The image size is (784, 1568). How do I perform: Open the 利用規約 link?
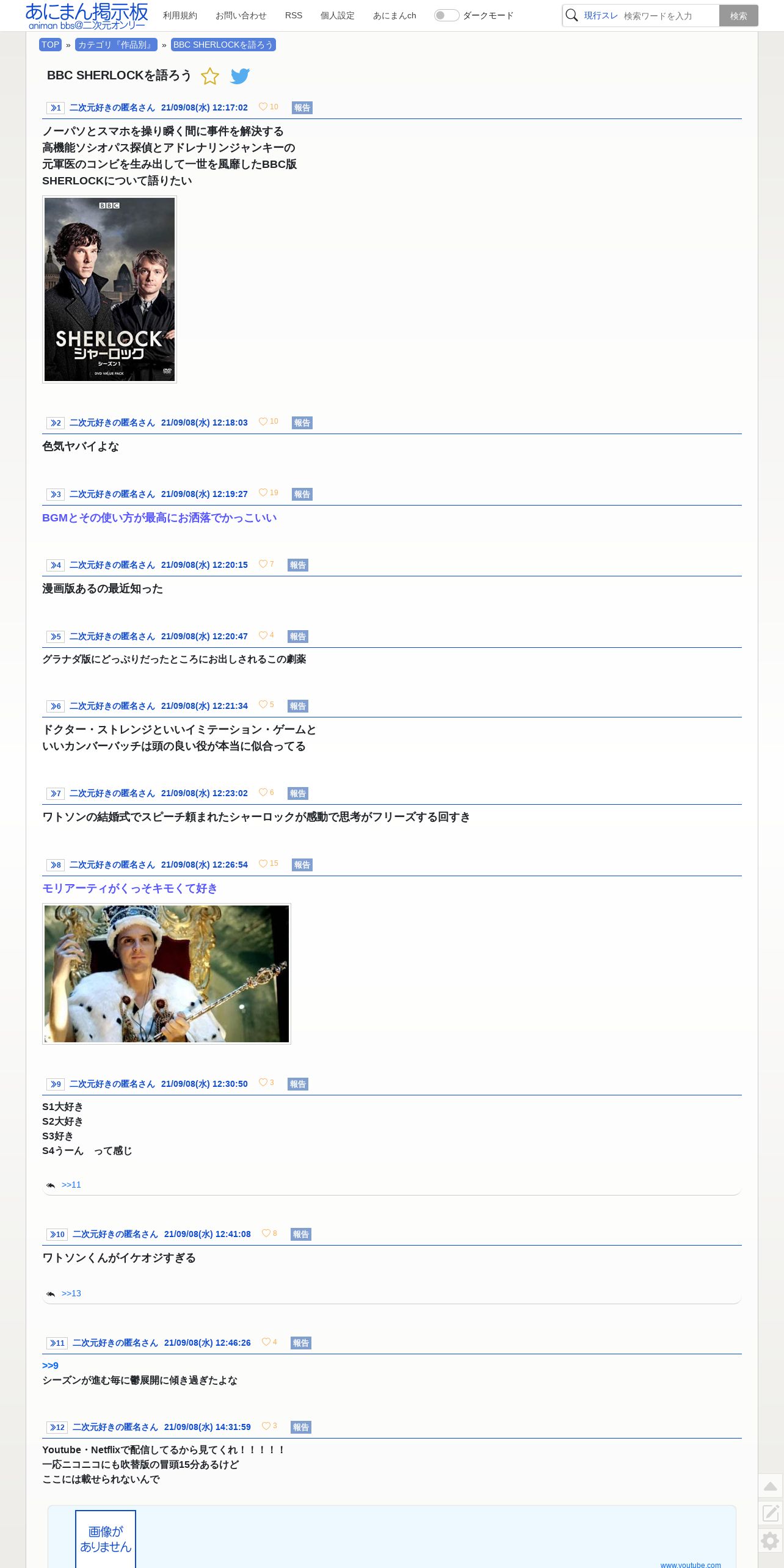coord(180,15)
